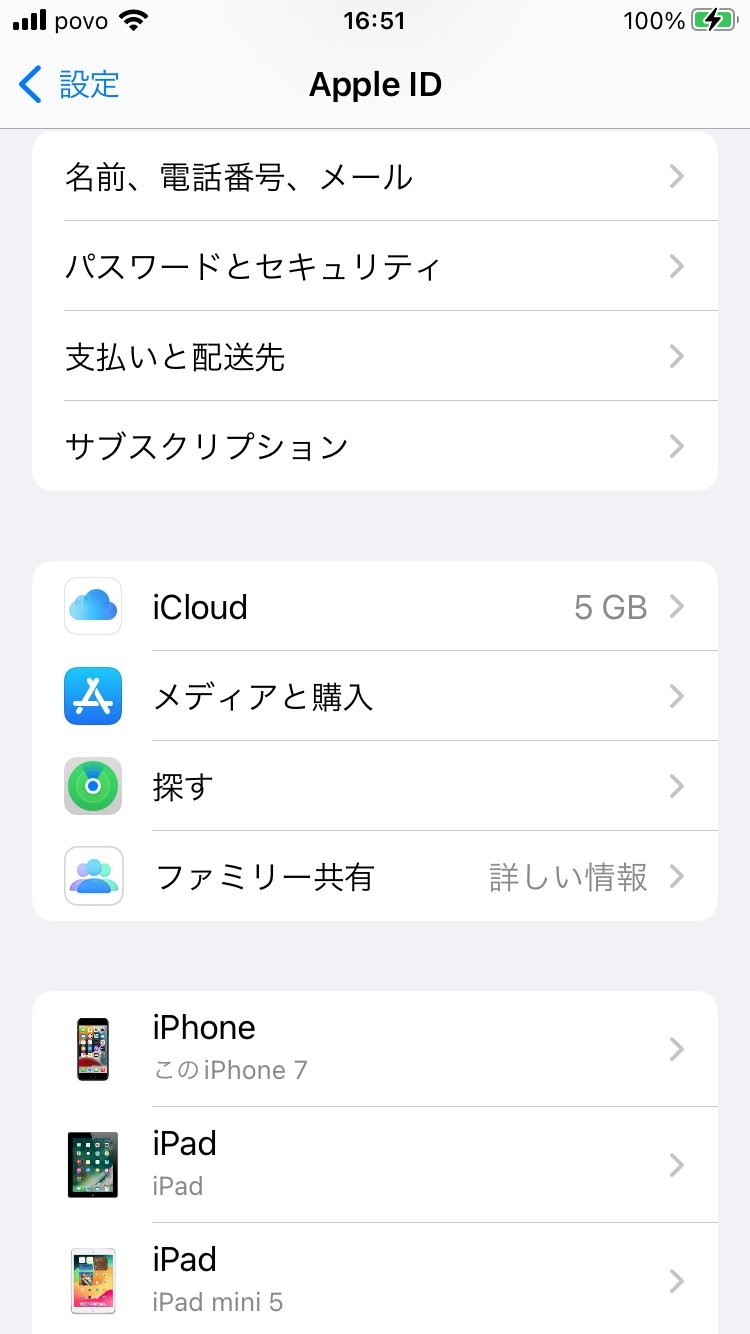
Task: Select the green 探す (Find My) icon
Action: click(92, 787)
